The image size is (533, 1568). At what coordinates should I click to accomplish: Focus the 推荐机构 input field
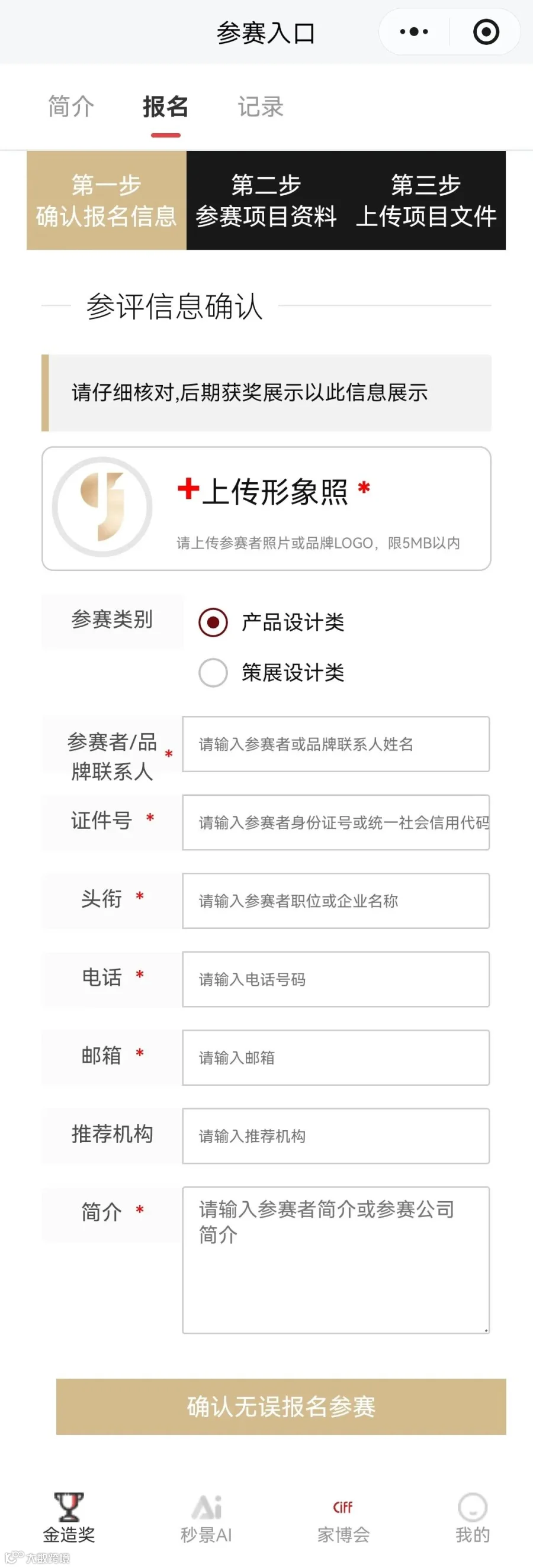click(336, 1136)
